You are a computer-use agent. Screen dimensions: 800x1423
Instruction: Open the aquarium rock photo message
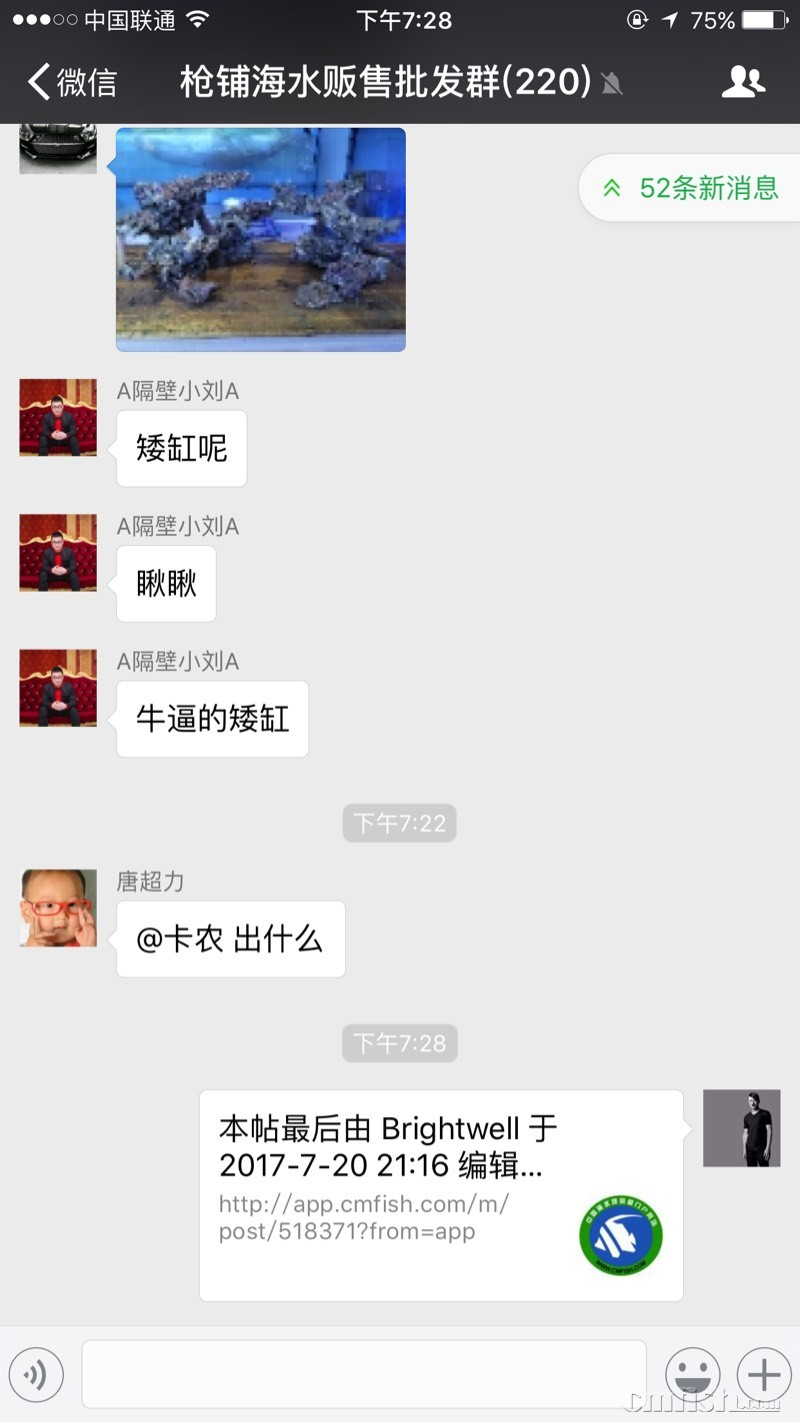(261, 240)
